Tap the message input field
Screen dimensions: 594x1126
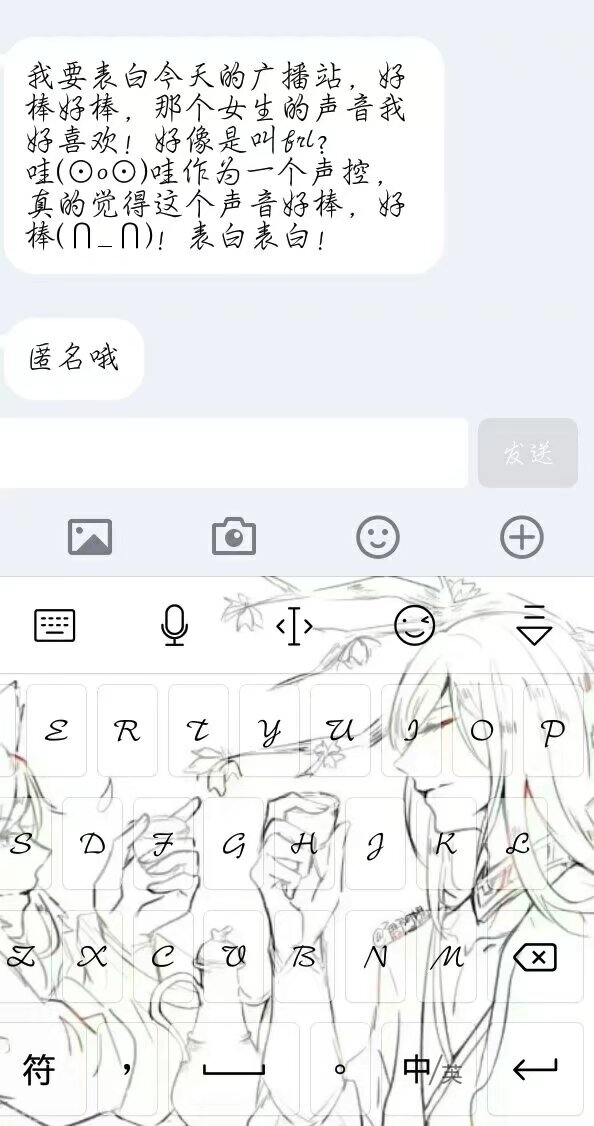click(233, 453)
